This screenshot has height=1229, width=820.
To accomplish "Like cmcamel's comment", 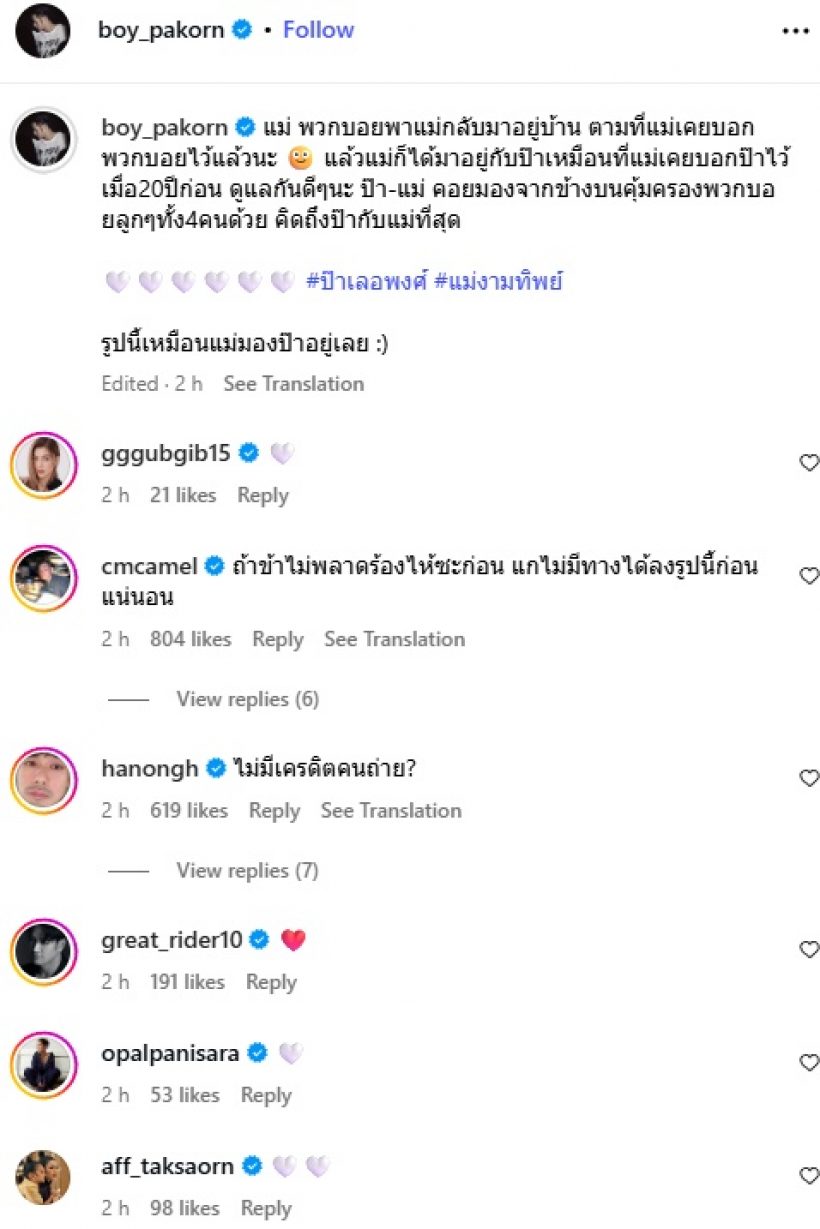I will coord(809,575).
